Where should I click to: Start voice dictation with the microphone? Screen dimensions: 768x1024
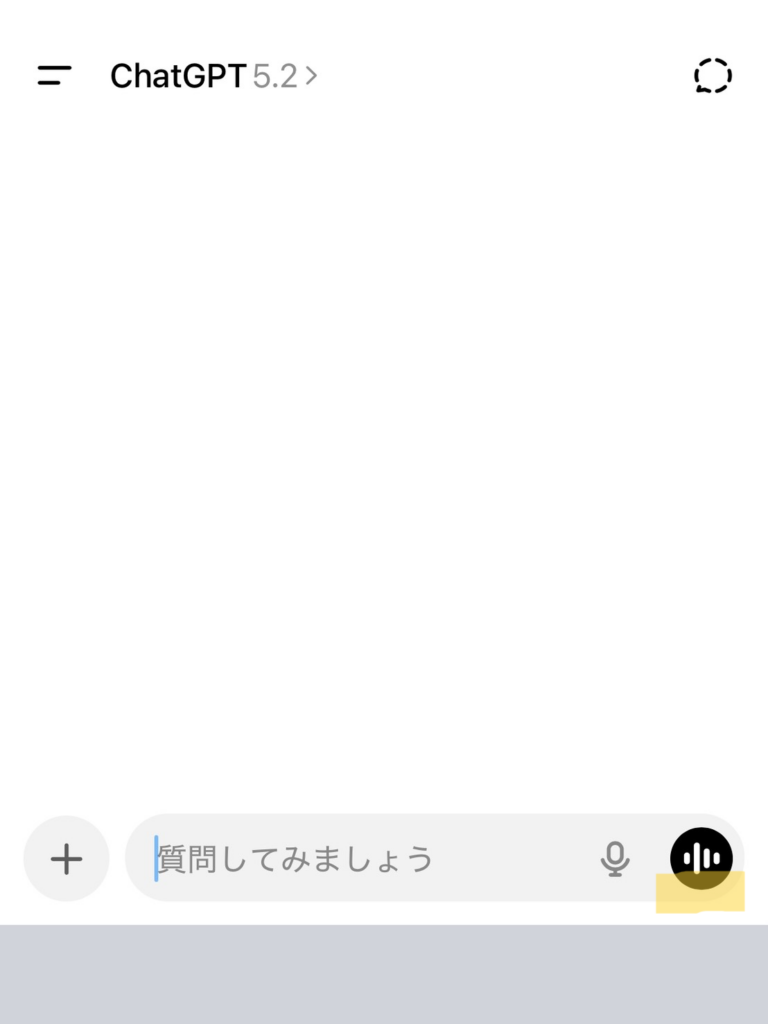(615, 859)
